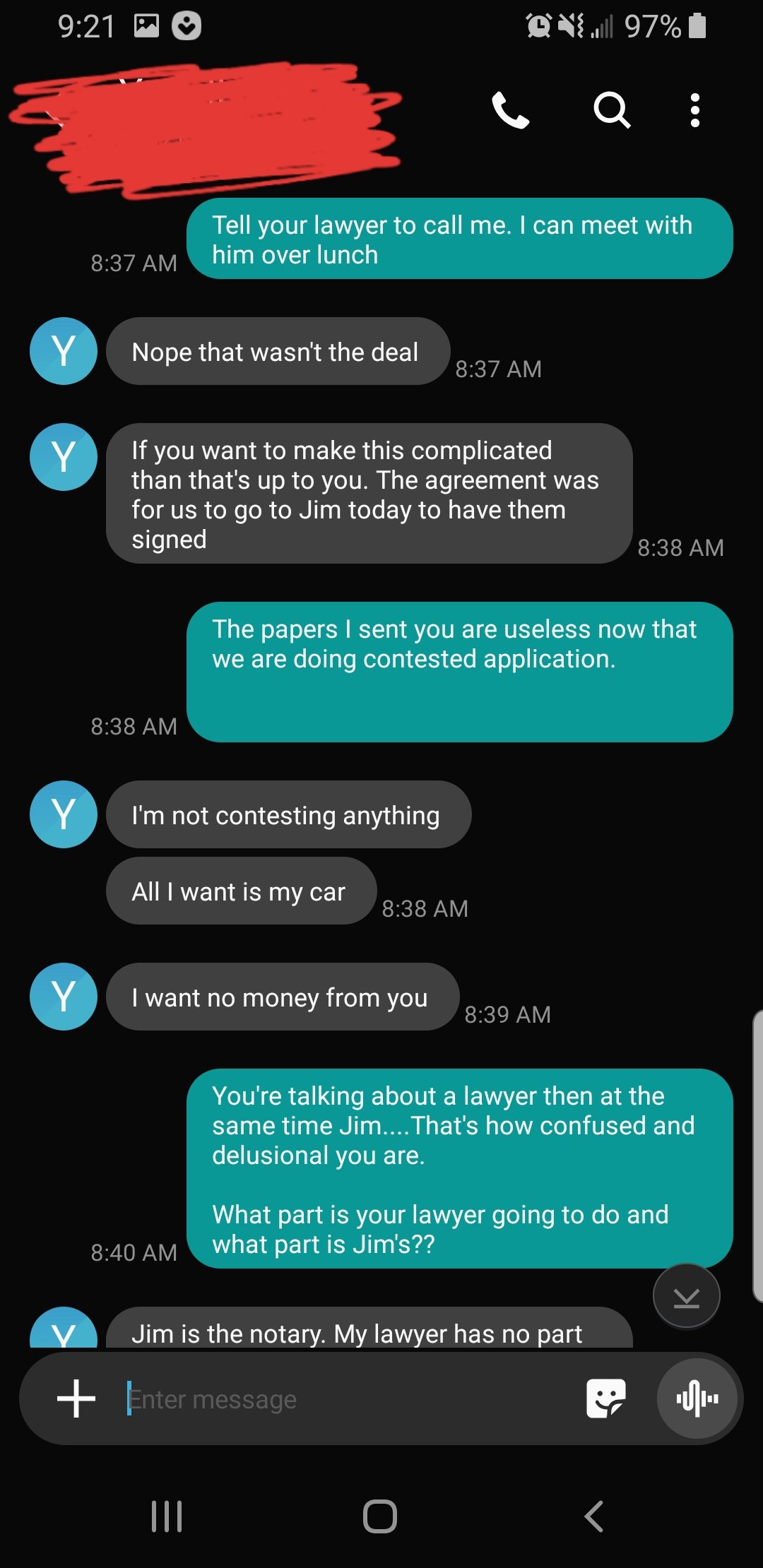This screenshot has height=1568, width=763.
Task: Open the sticker picker
Action: point(606,1398)
